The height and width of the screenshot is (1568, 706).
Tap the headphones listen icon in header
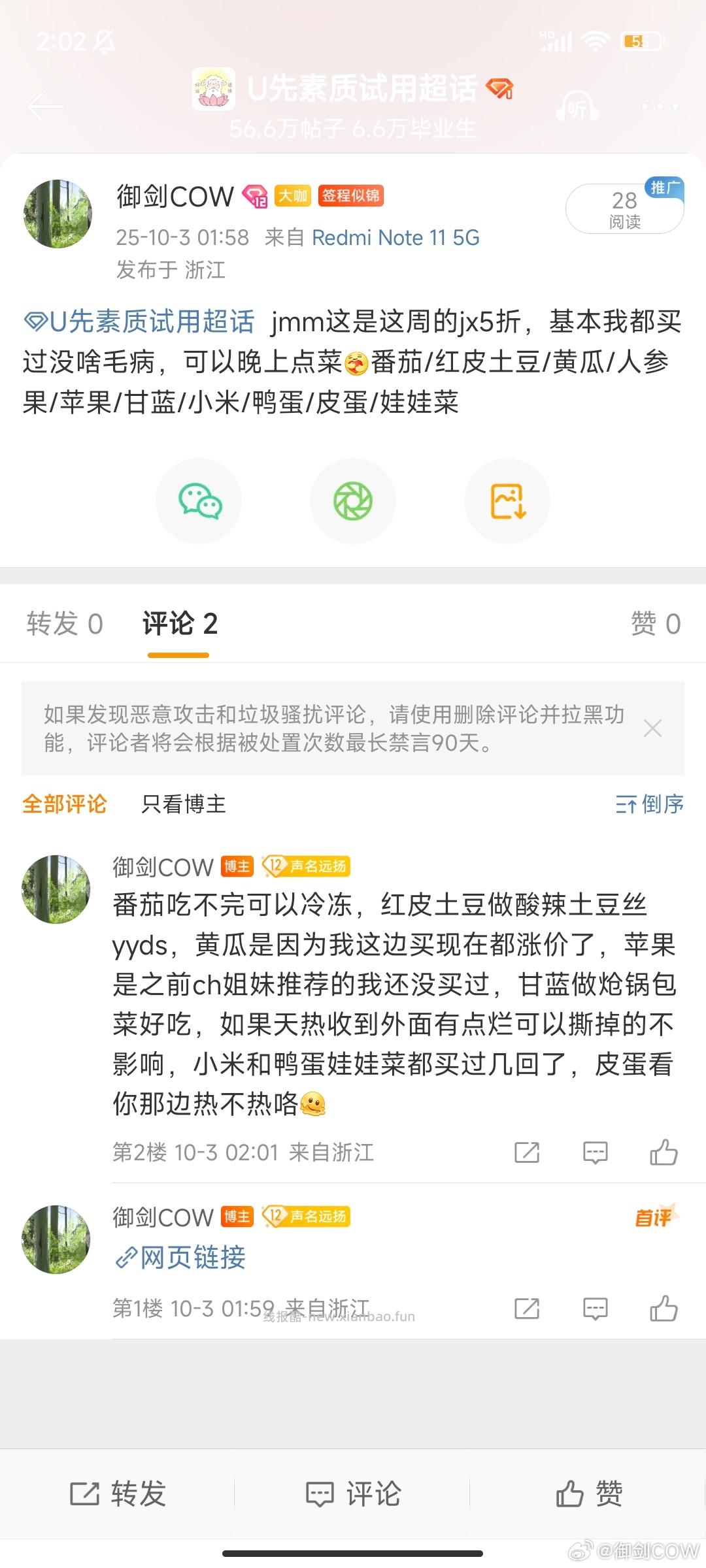pos(579,106)
